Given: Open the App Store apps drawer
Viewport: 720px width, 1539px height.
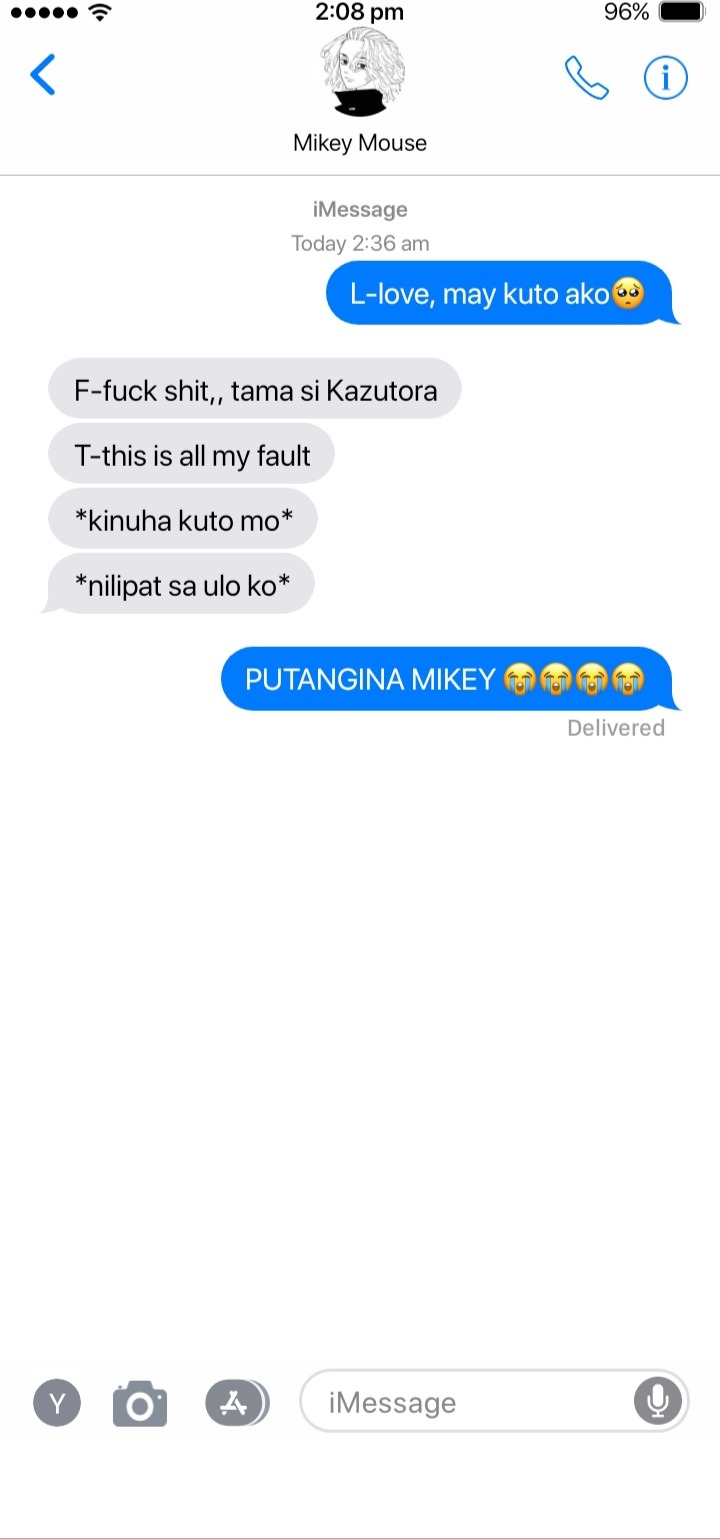Looking at the screenshot, I should [x=235, y=1402].
